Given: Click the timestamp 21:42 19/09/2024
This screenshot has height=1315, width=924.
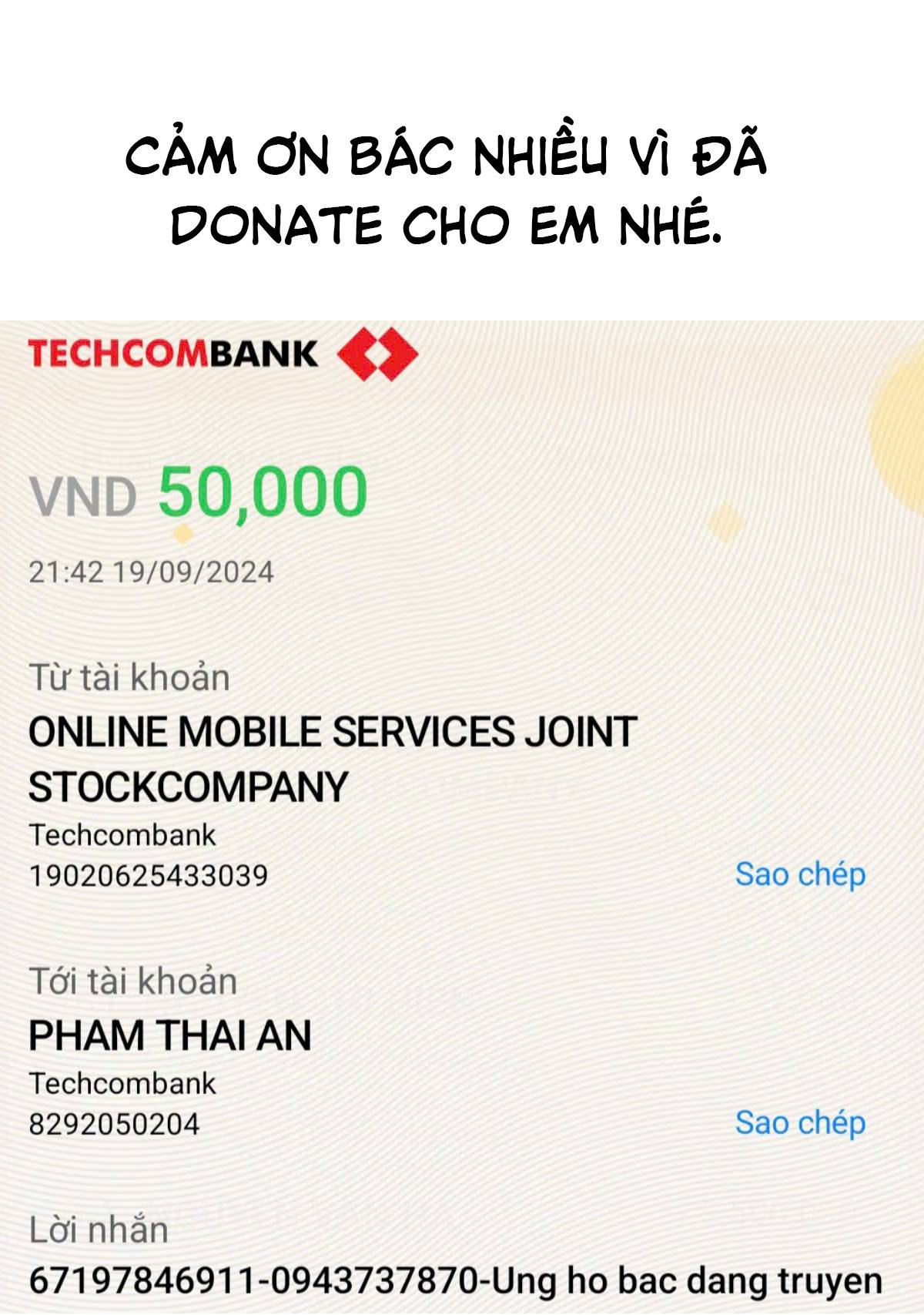Looking at the screenshot, I should click(x=152, y=570).
